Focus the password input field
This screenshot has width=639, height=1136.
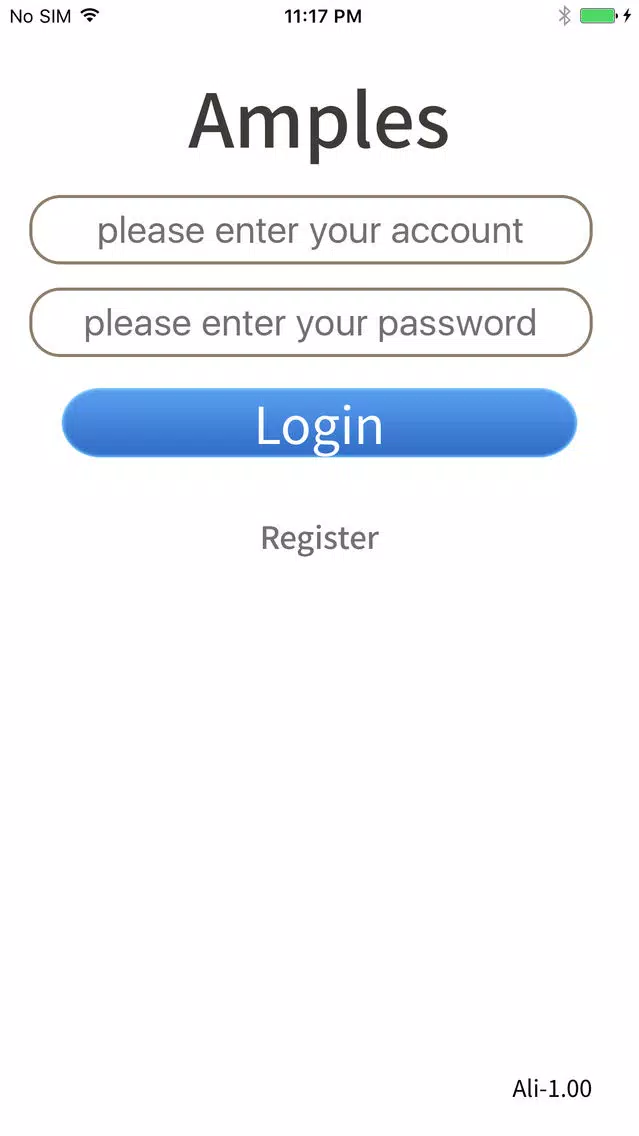311,322
